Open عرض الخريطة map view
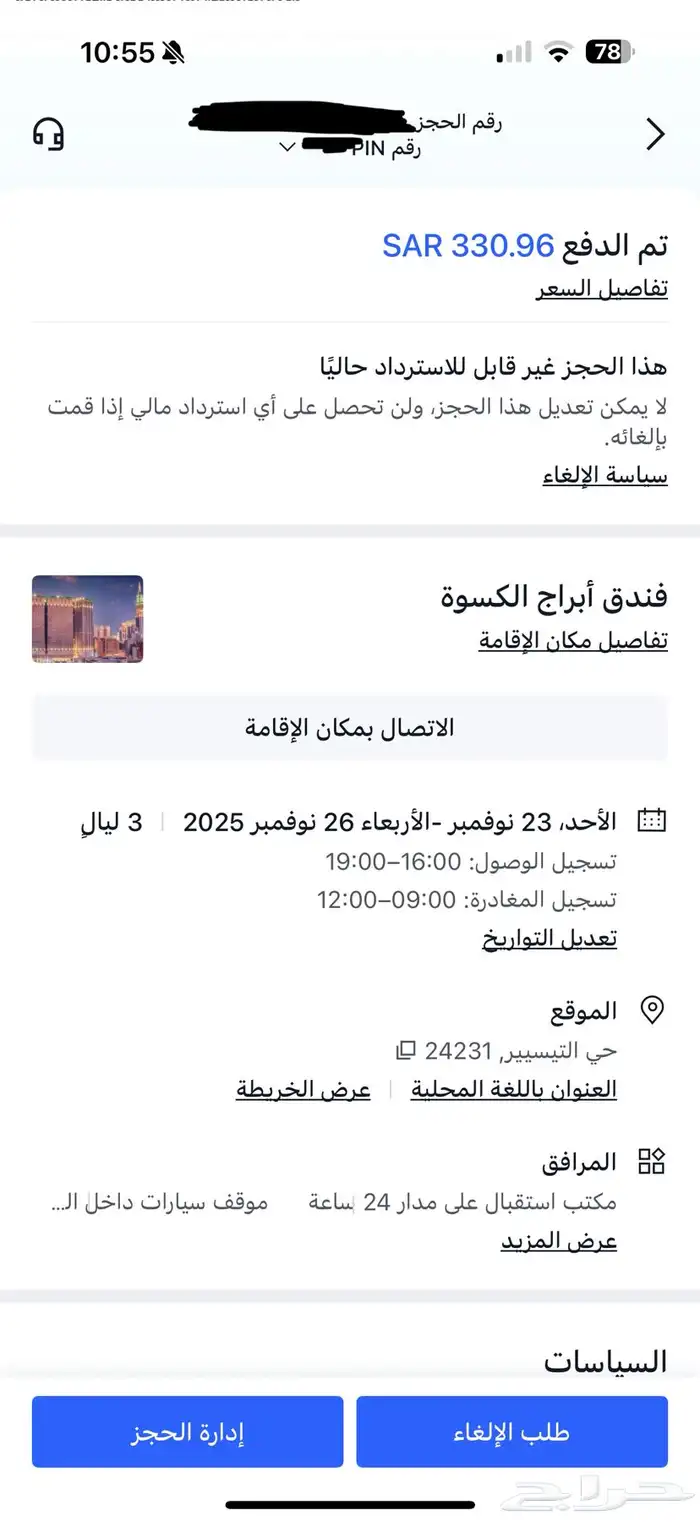Screen dimensions: 700x1522 pyautogui.click(x=303, y=1089)
